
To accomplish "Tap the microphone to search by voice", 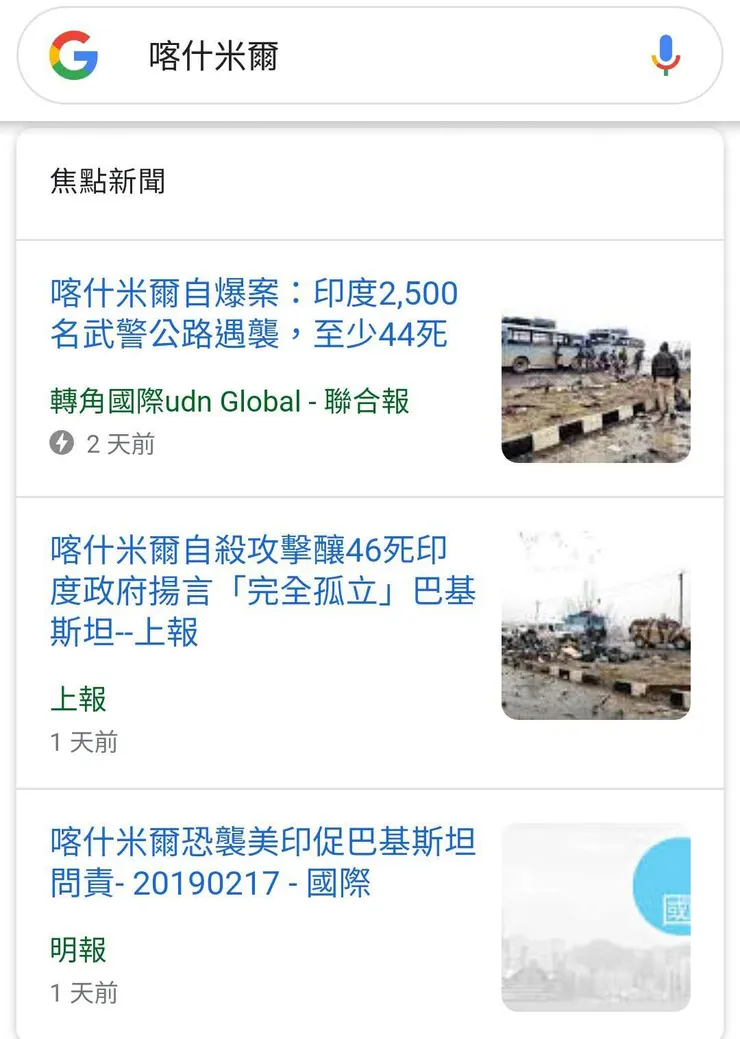I will (662, 57).
